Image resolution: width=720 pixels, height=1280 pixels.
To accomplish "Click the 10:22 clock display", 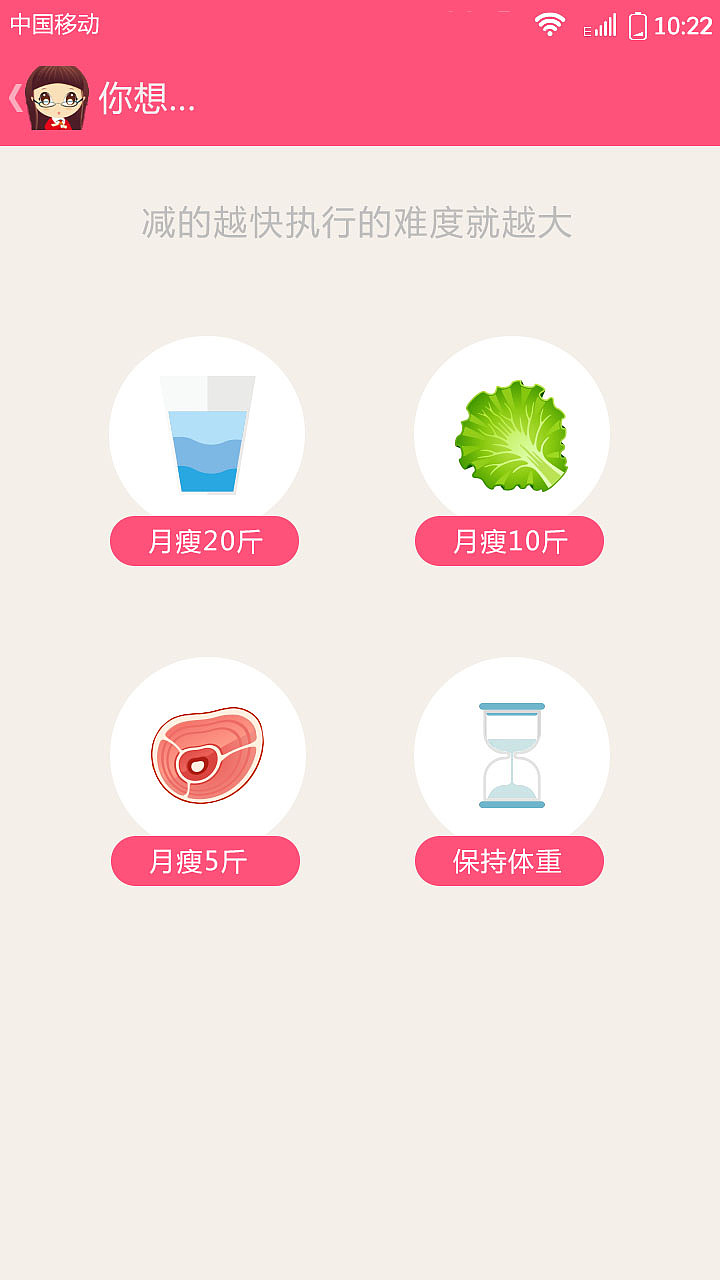I will coord(686,25).
